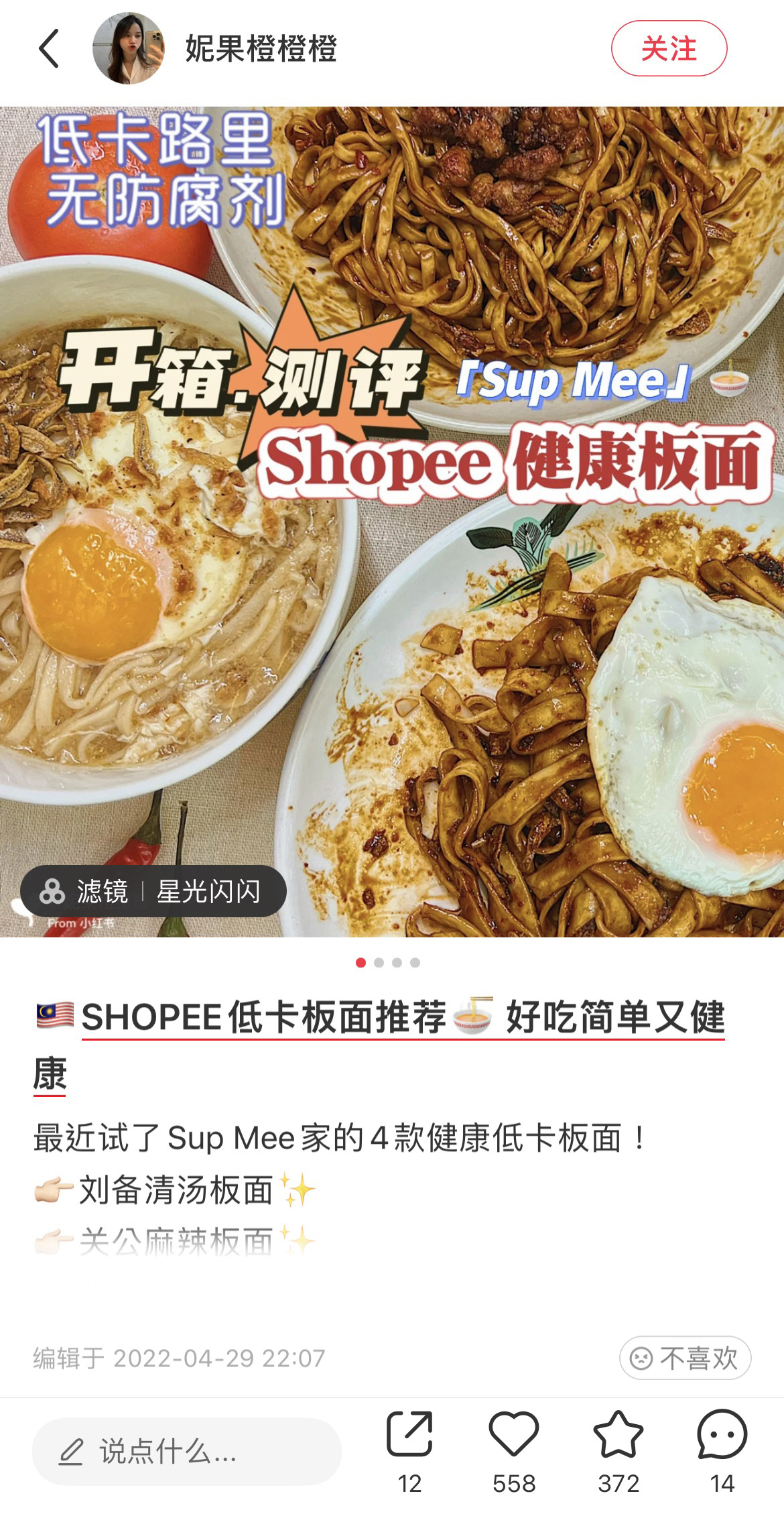
Task: Tap the image page indicator dots
Action: 387,963
